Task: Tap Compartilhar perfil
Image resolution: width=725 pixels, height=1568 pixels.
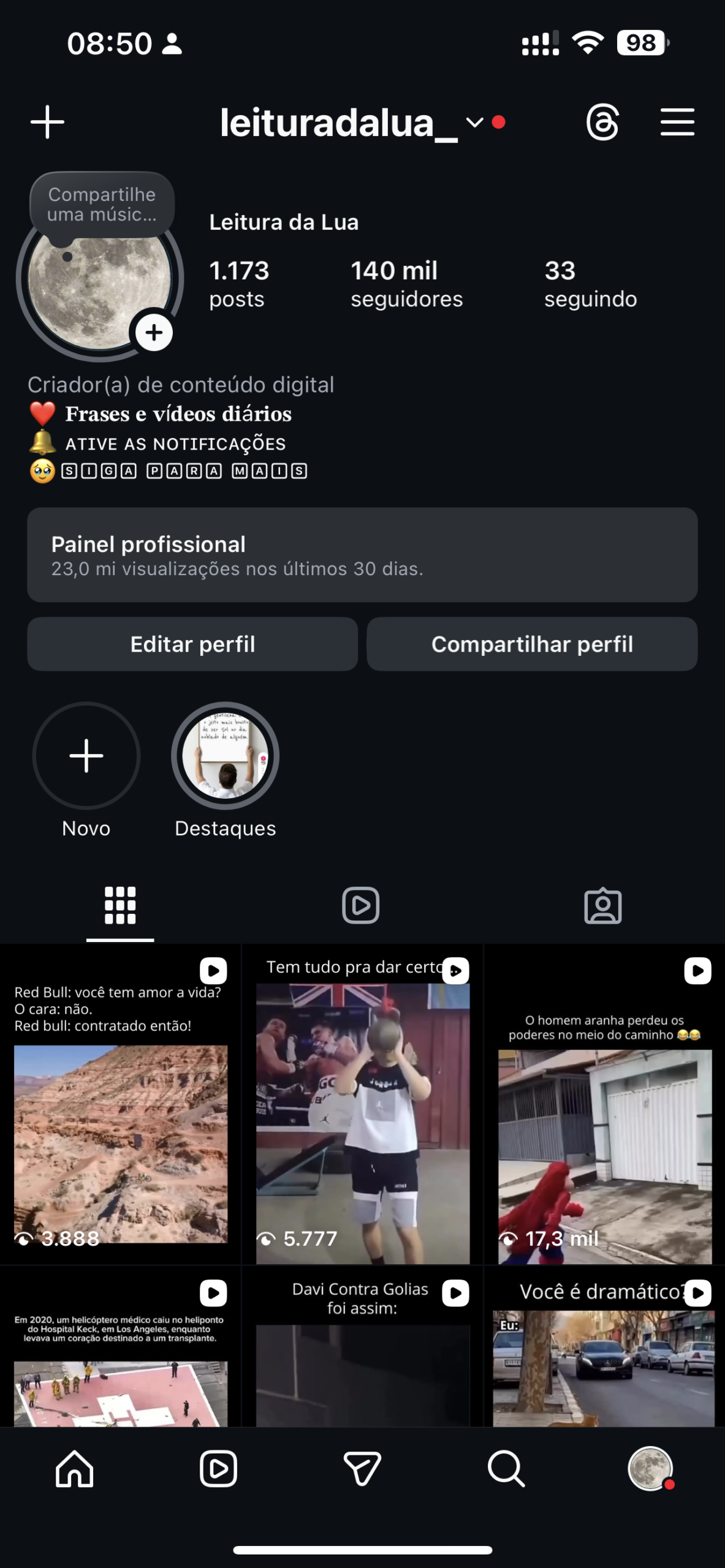Action: coord(532,644)
